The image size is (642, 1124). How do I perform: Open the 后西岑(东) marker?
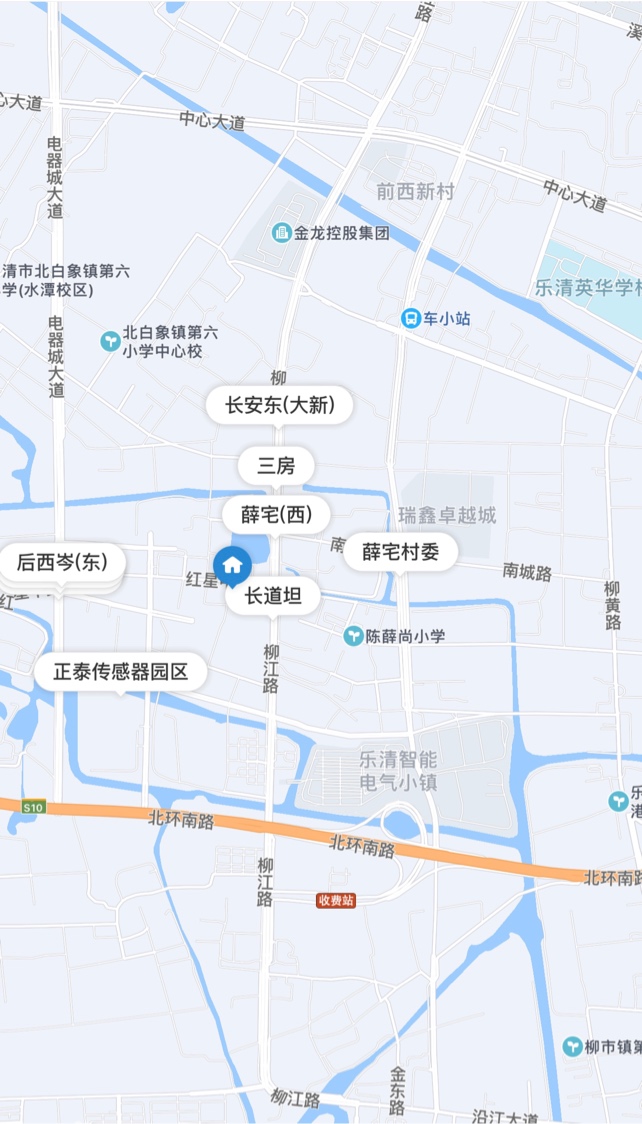[62, 563]
